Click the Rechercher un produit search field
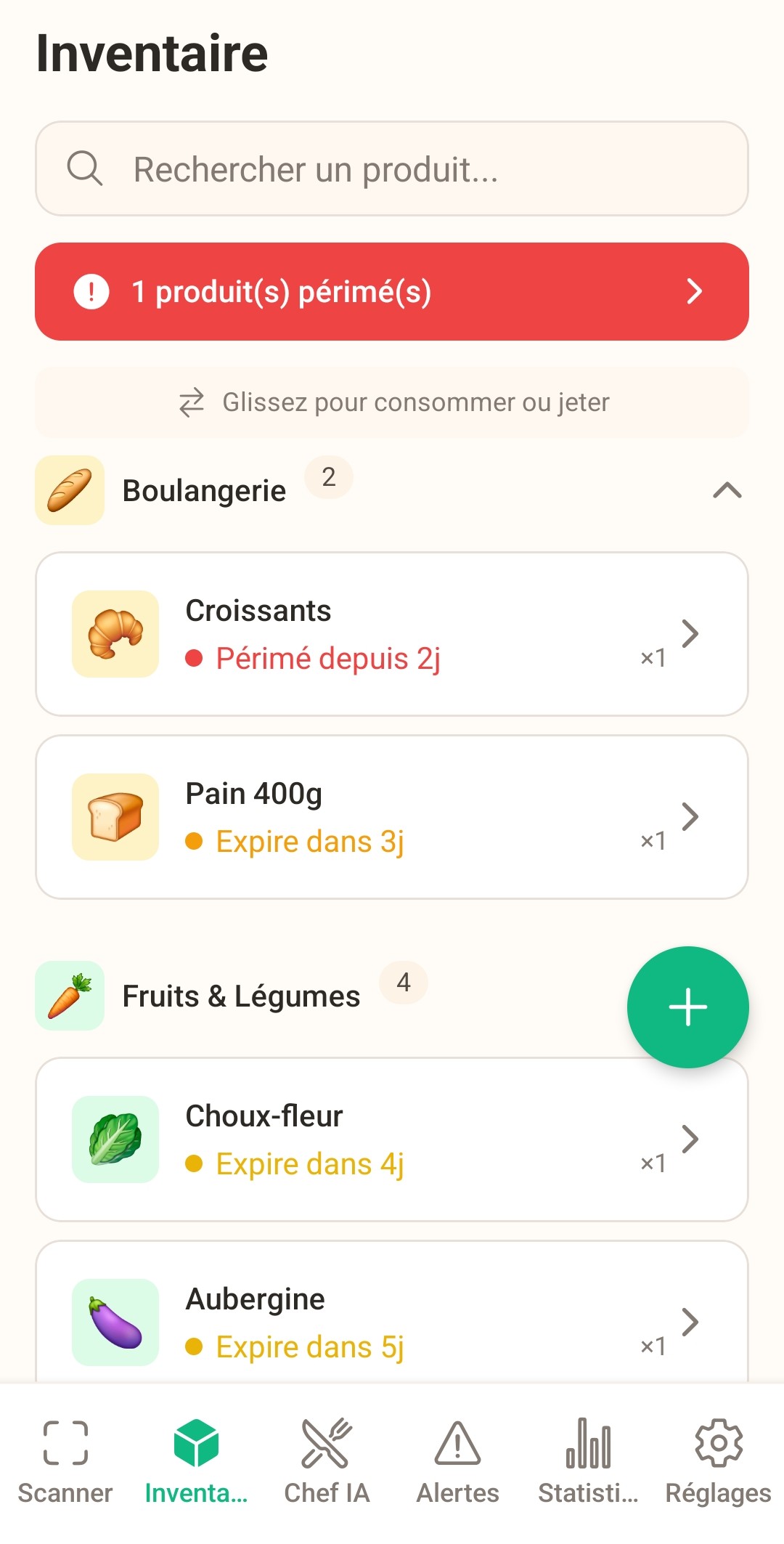The height and width of the screenshot is (1544, 784). [392, 169]
